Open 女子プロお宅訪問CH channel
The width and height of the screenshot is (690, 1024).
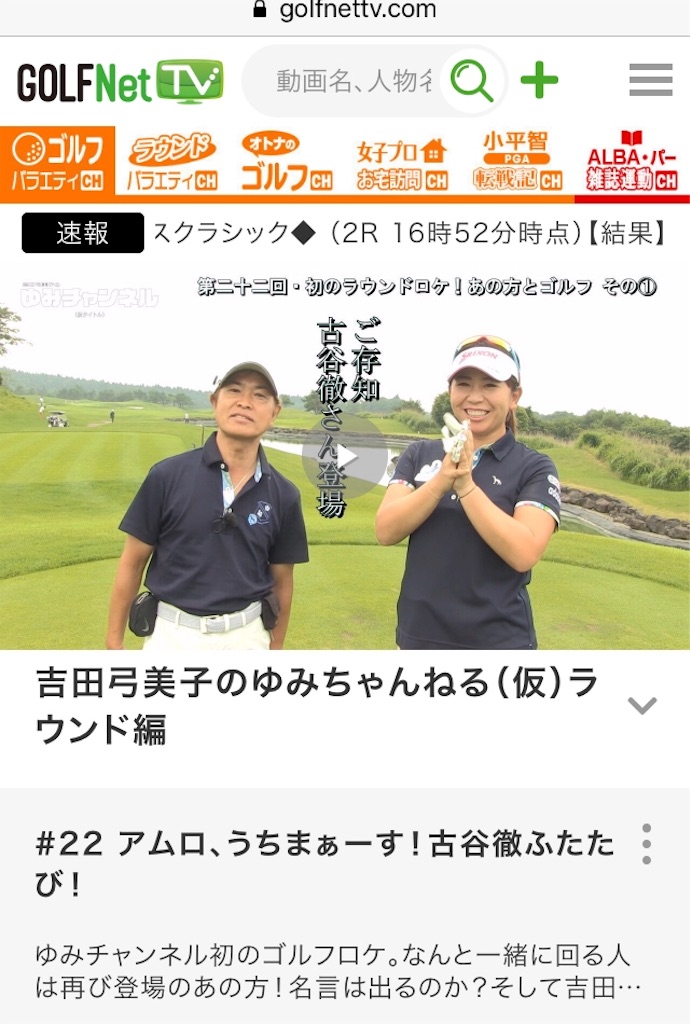click(x=402, y=161)
